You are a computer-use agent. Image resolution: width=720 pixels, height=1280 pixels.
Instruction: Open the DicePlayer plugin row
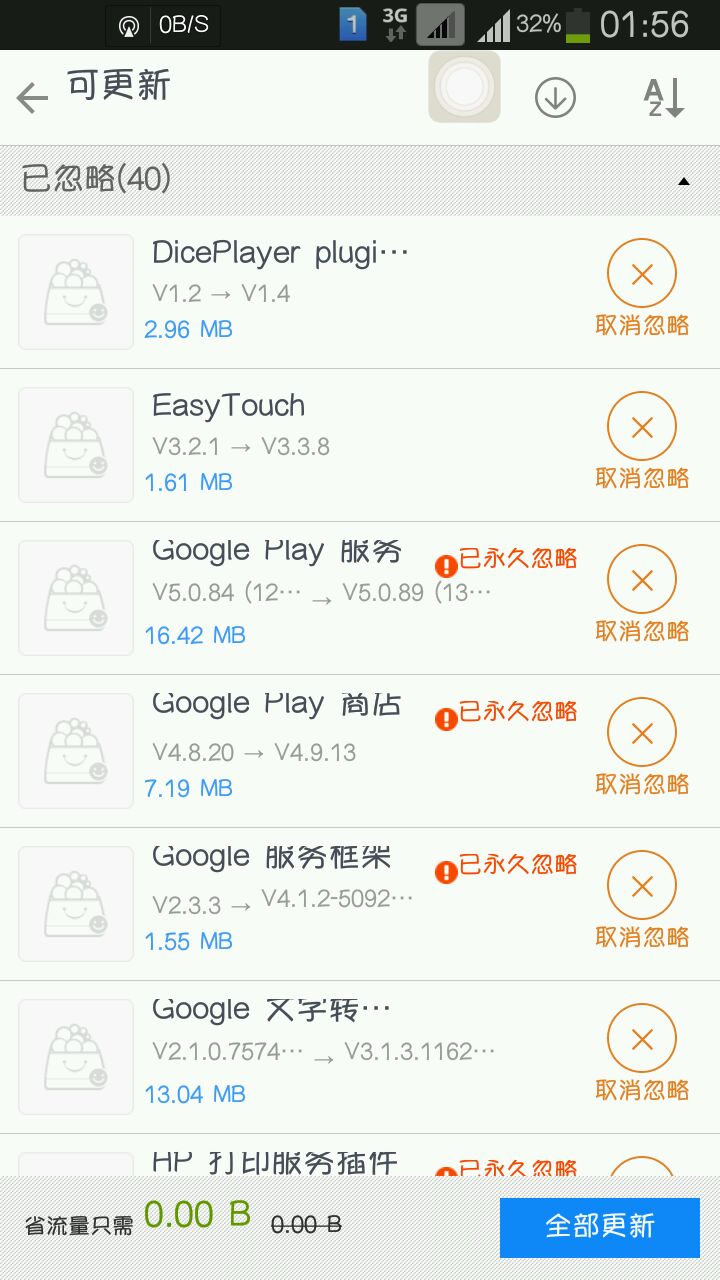click(300, 291)
